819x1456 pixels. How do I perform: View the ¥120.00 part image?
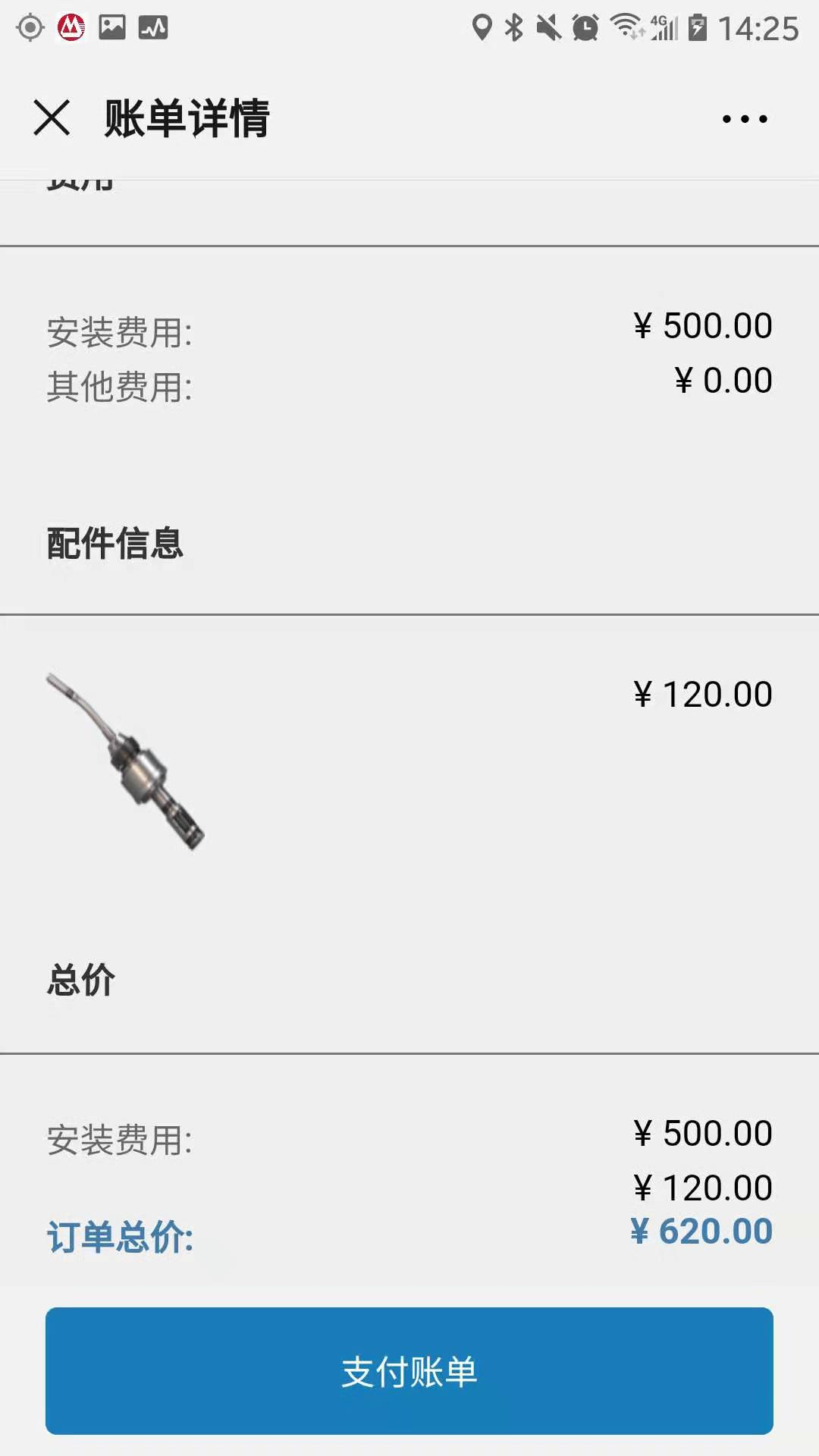[125, 761]
